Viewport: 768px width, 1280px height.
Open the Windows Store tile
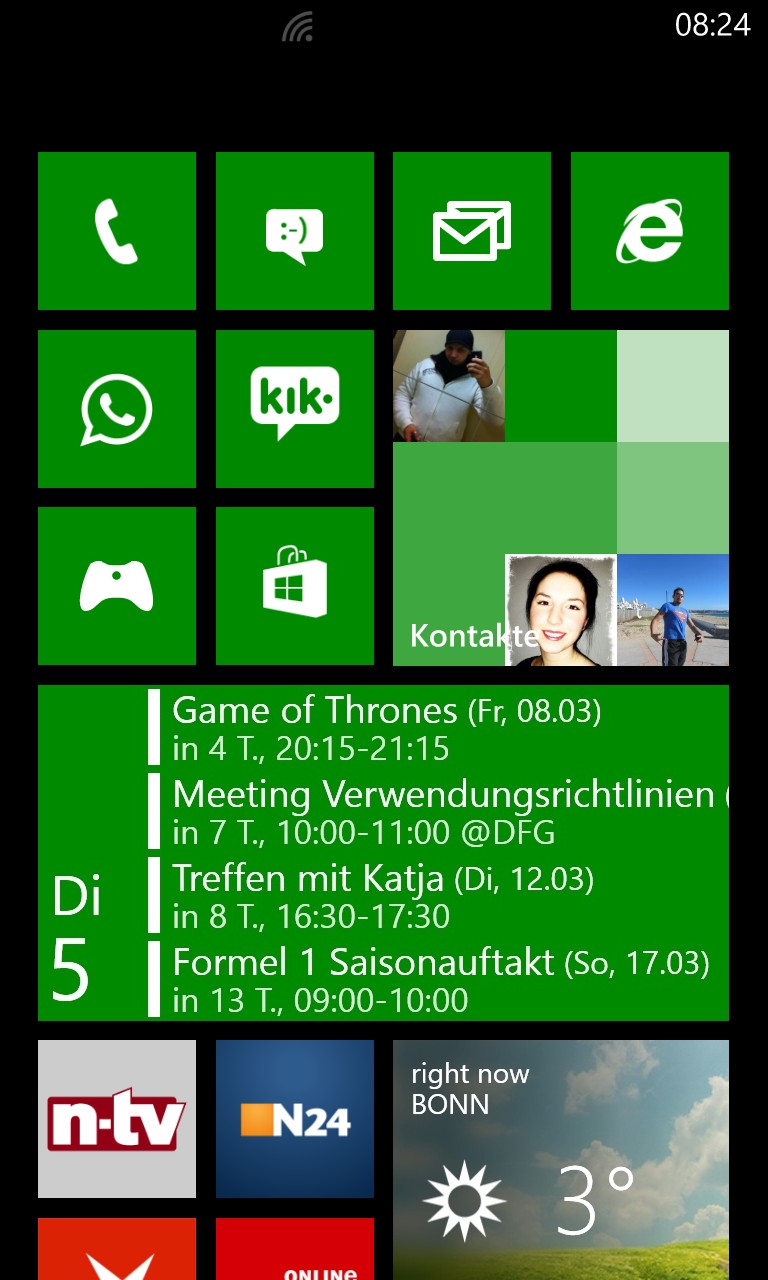pos(295,586)
